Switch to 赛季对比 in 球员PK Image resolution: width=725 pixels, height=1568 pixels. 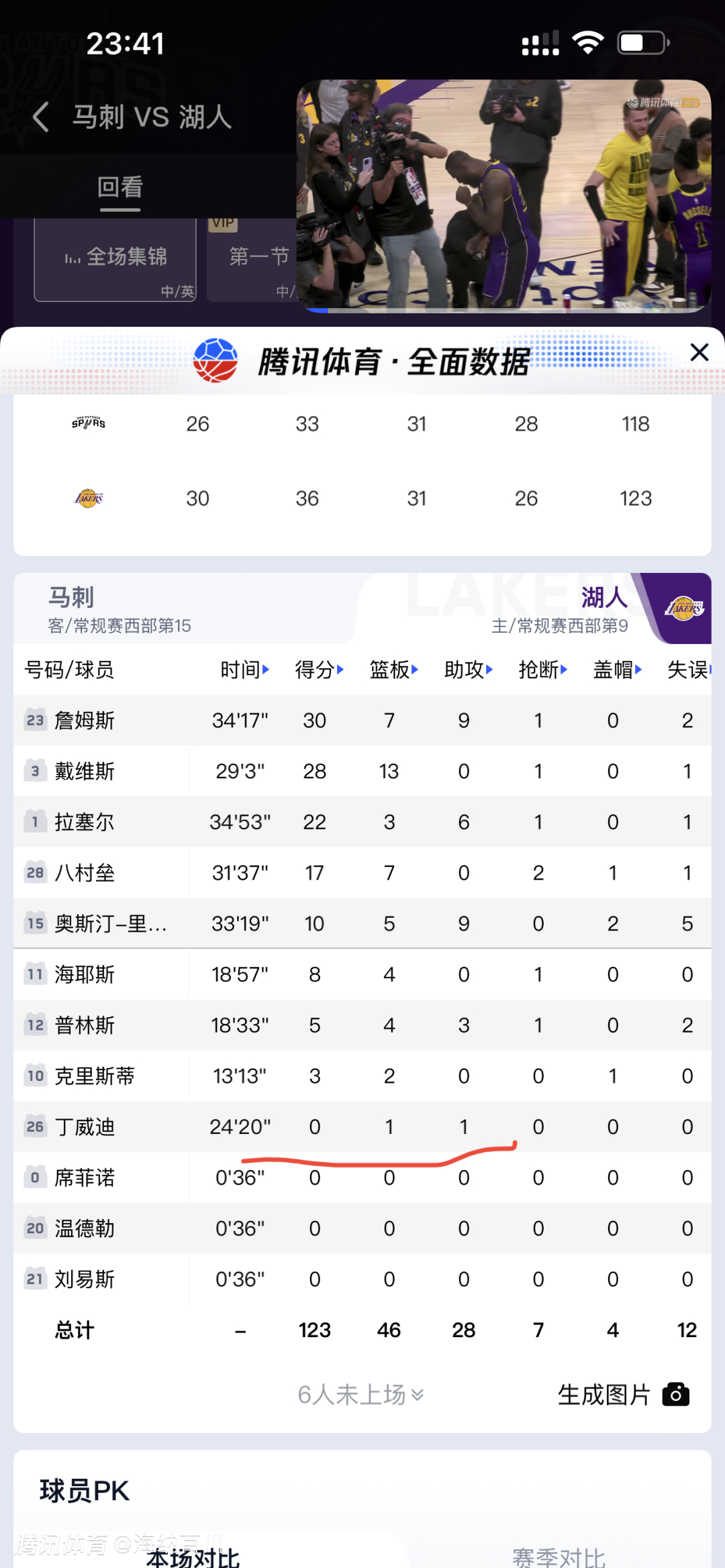click(559, 1557)
